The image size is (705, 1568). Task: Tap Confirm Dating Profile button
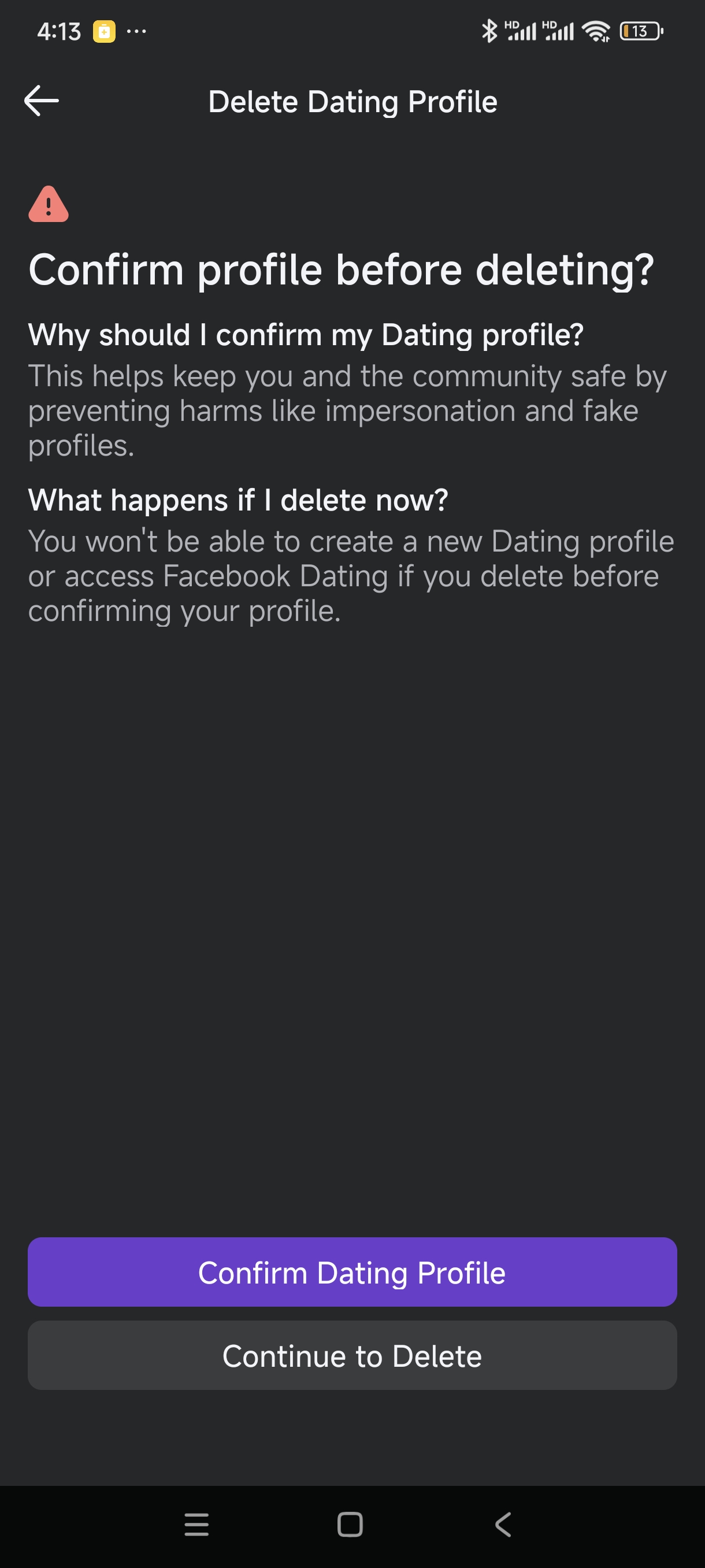pos(352,1272)
